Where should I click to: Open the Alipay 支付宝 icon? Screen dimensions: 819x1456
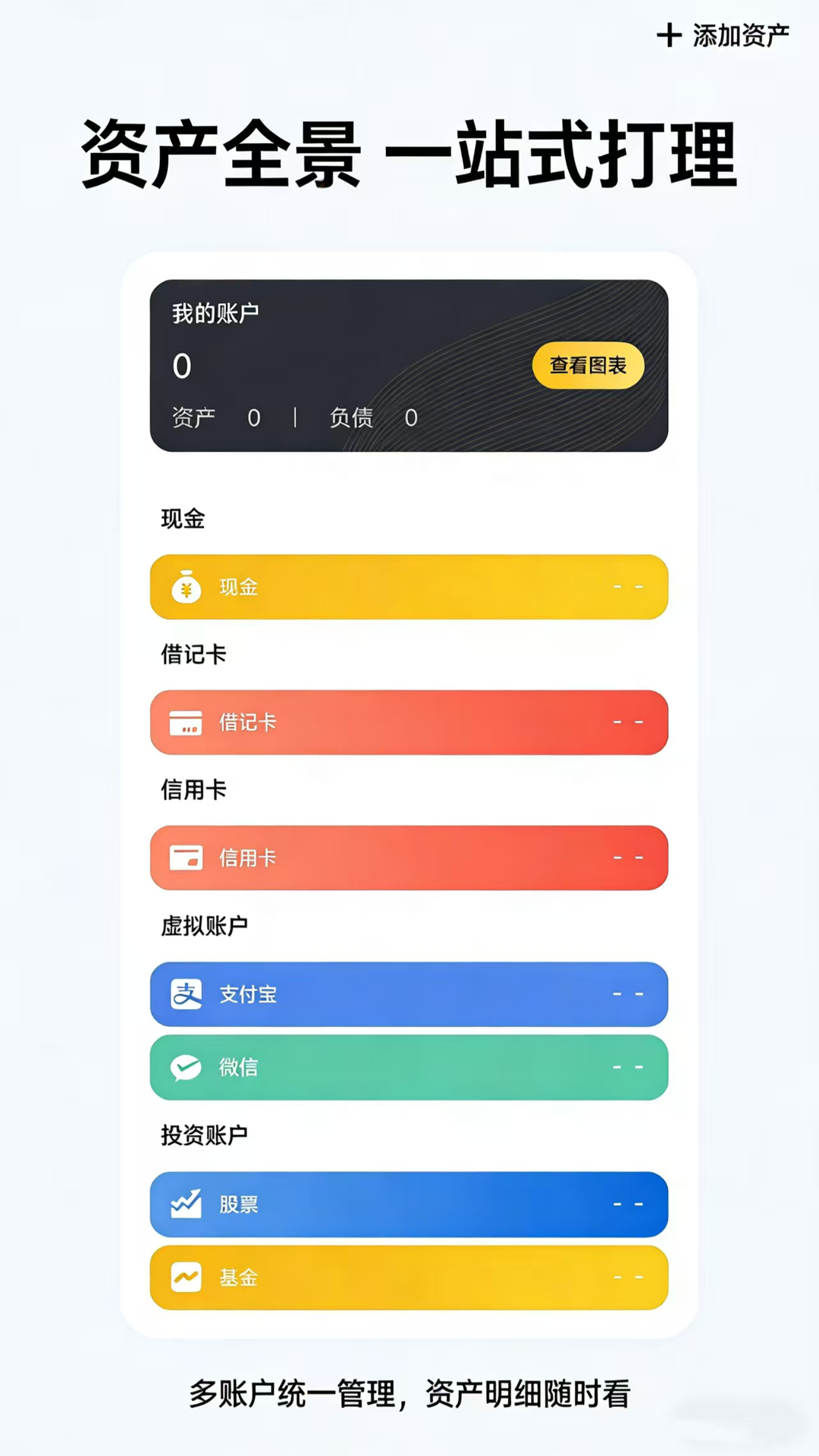coord(187,994)
